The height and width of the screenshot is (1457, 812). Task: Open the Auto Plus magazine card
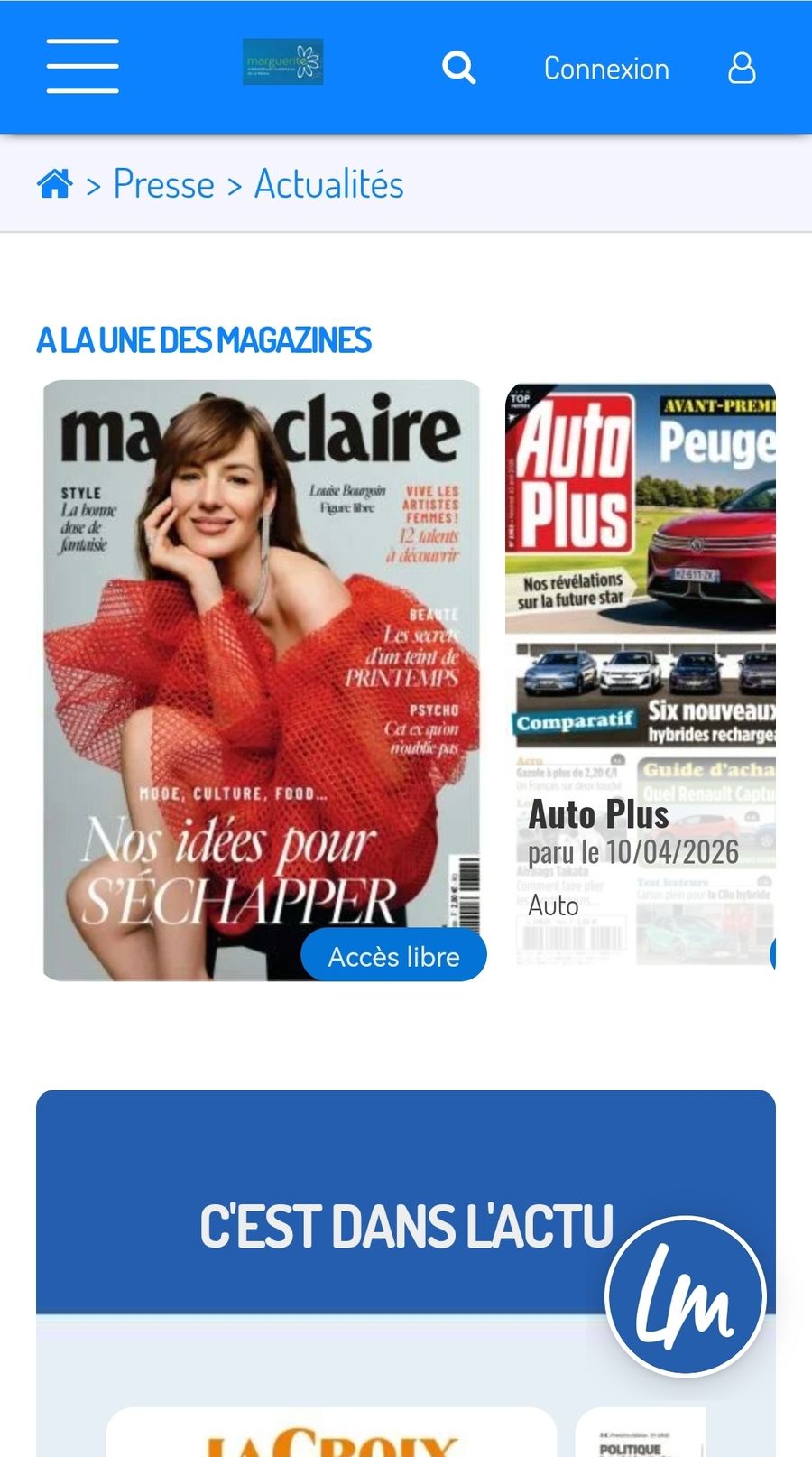coord(641,674)
